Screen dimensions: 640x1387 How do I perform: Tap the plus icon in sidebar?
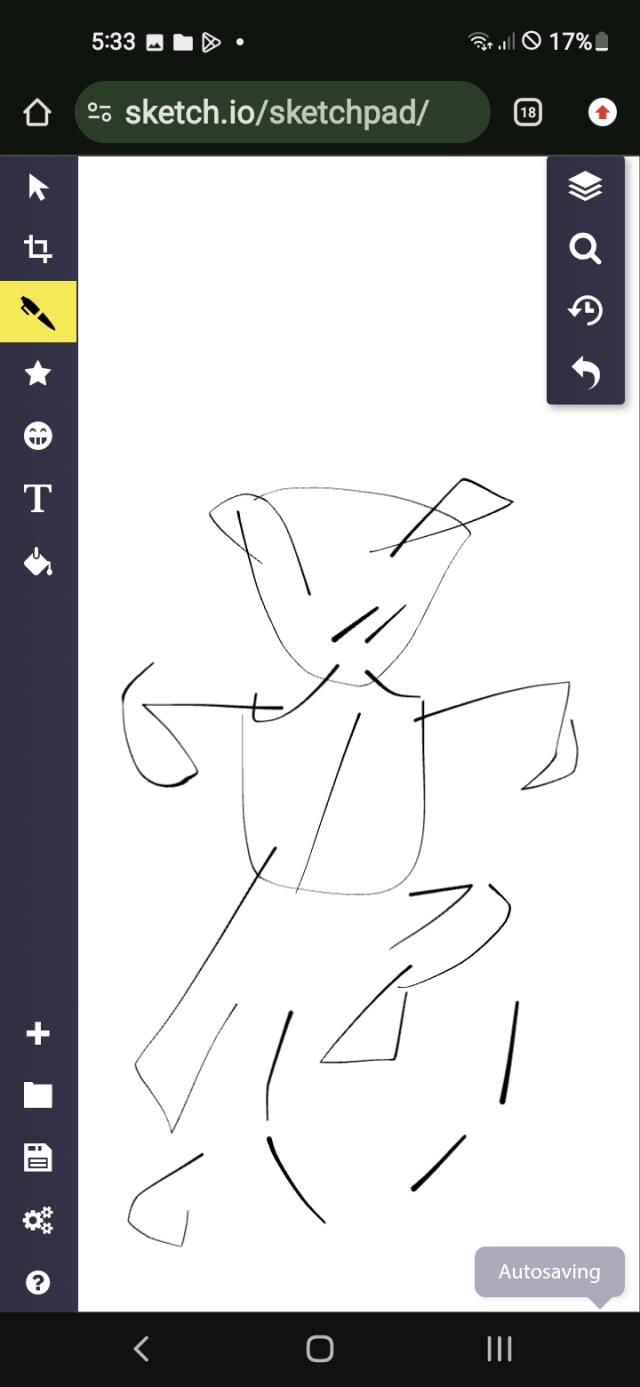38,1033
